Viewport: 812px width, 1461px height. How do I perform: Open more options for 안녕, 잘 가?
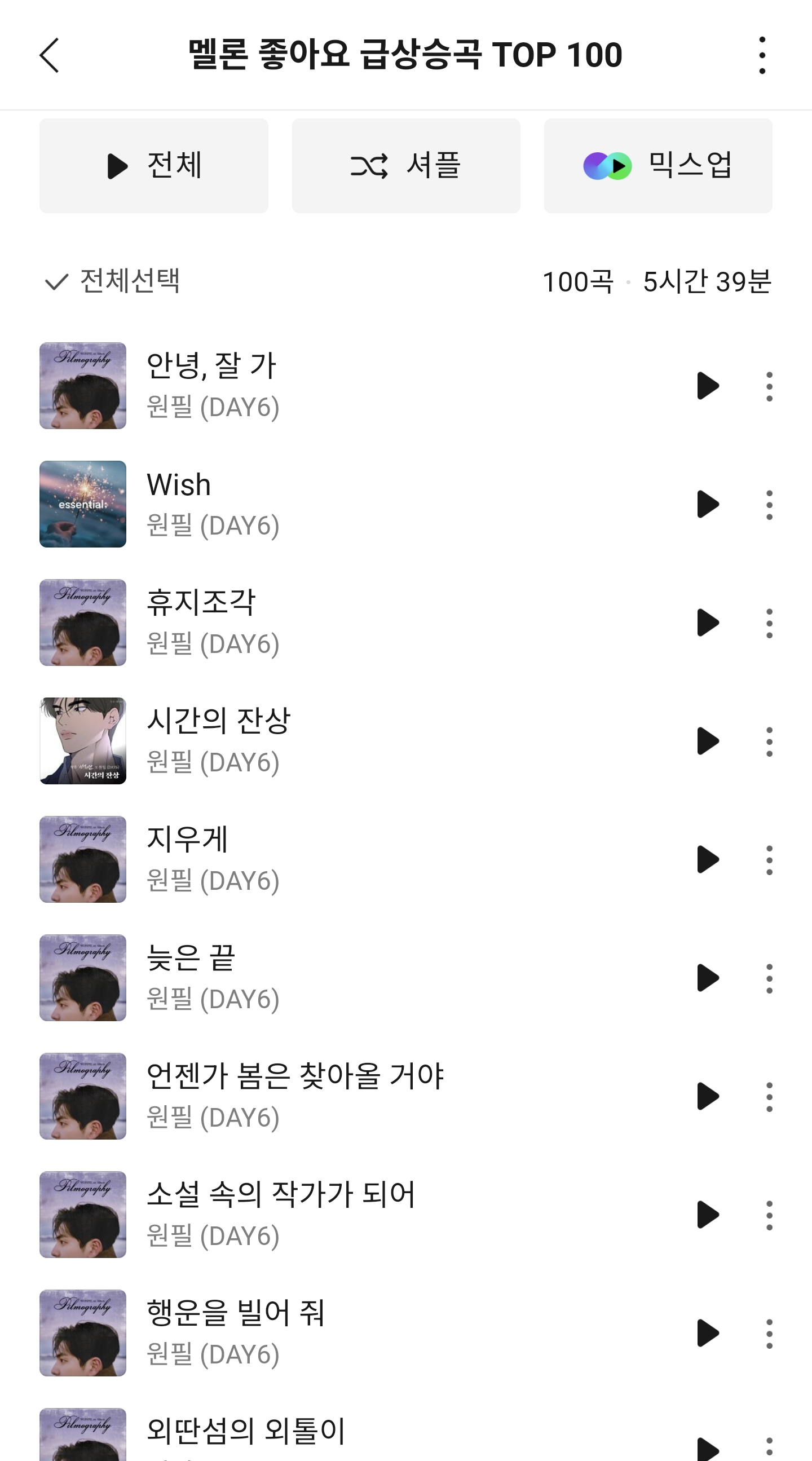(x=769, y=386)
